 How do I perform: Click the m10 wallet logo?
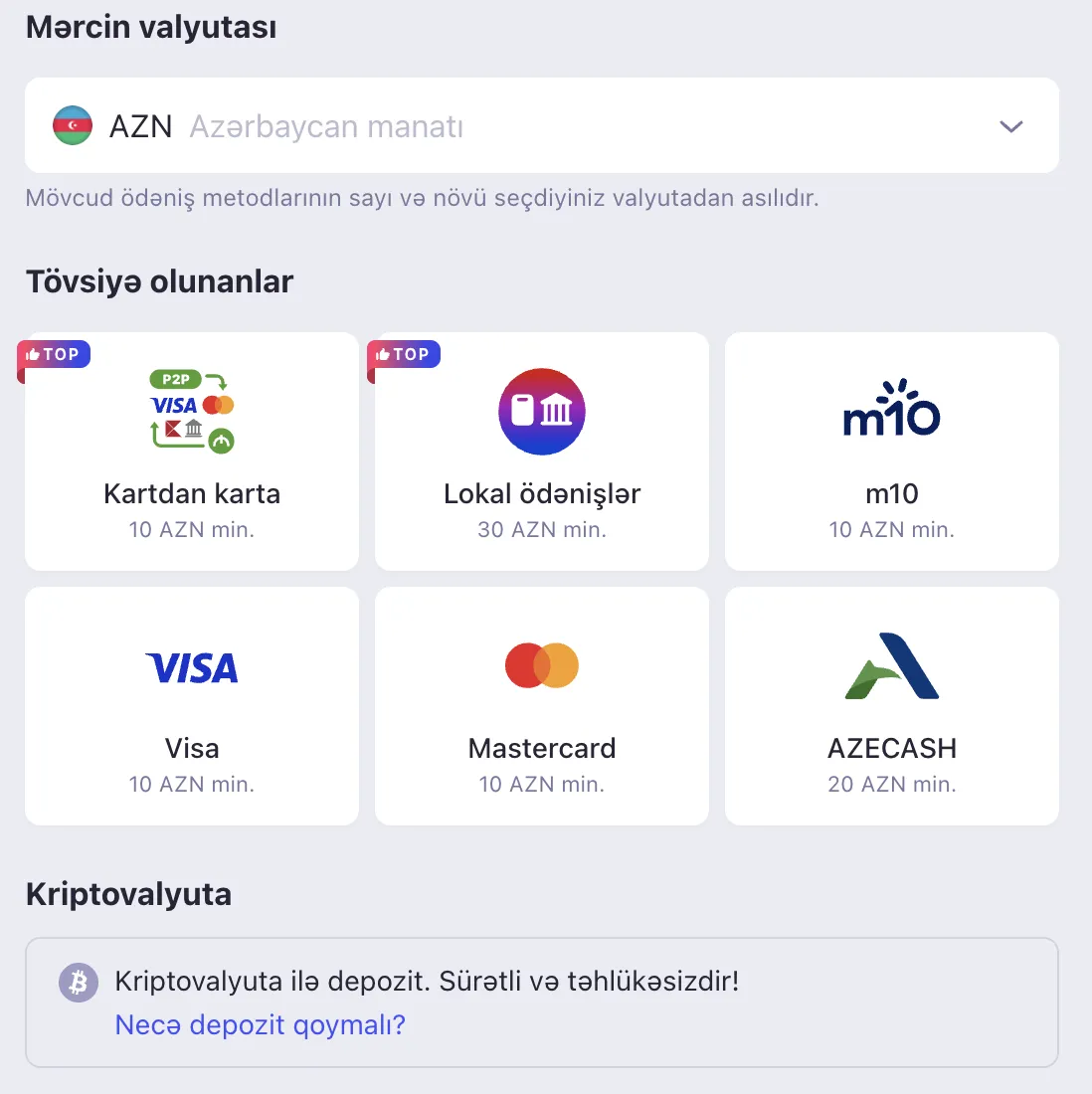891,408
